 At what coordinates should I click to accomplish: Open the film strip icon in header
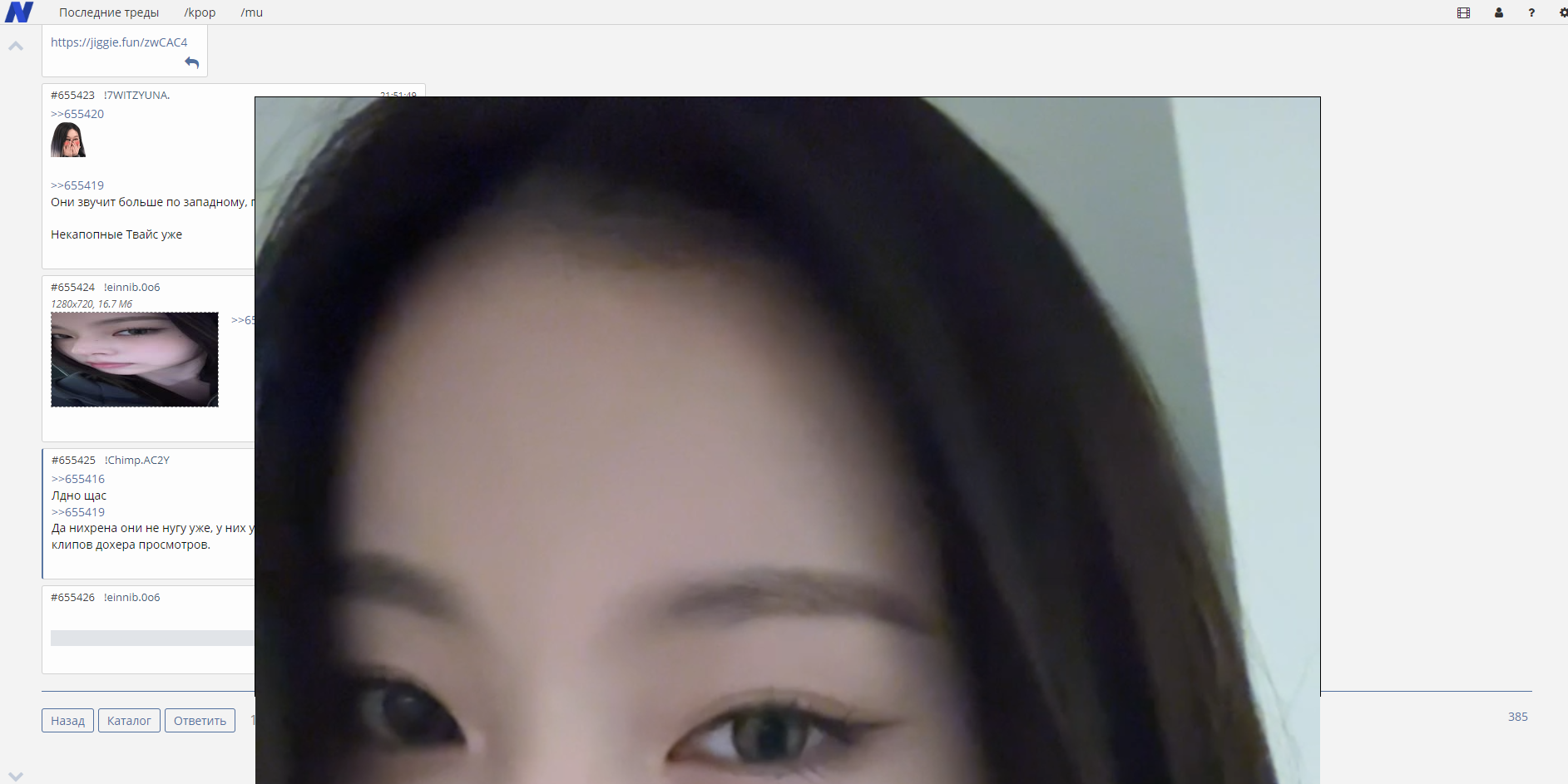(1463, 12)
